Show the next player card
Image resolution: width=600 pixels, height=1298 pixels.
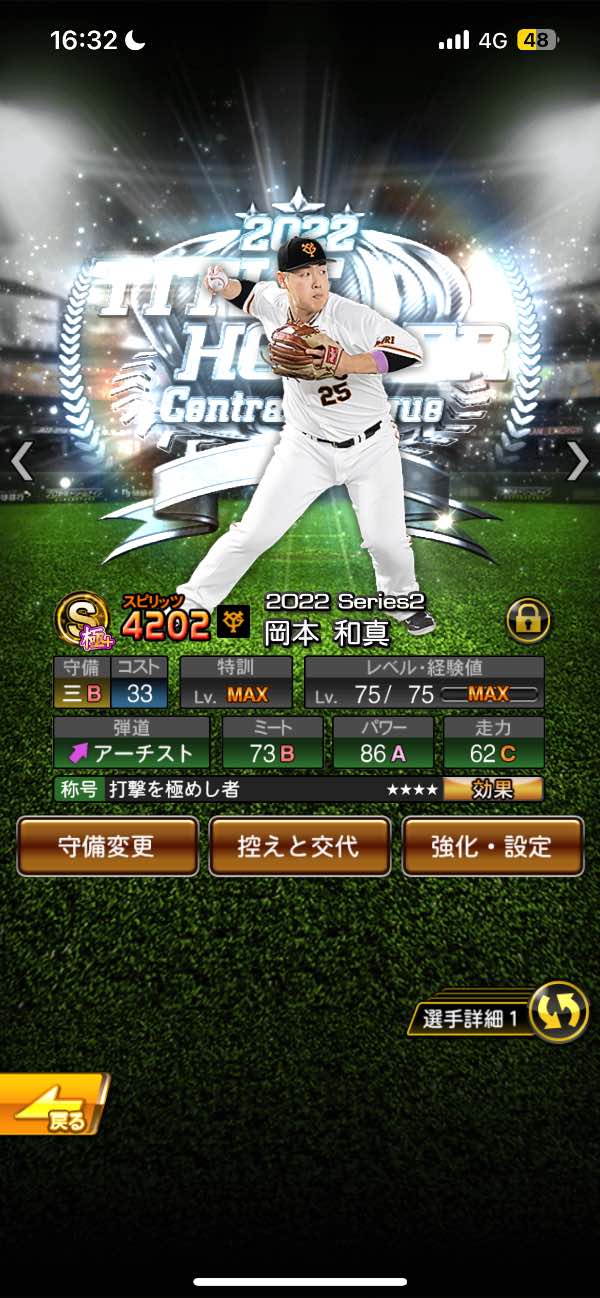(x=578, y=462)
